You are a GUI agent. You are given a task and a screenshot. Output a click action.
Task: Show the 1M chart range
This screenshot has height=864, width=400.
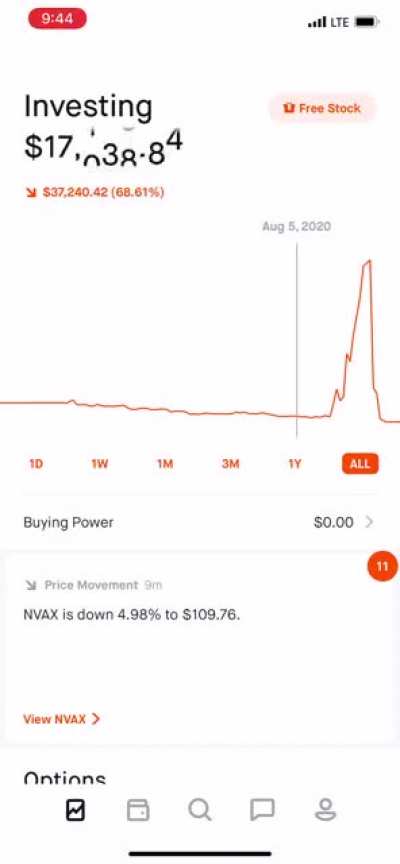click(x=165, y=464)
